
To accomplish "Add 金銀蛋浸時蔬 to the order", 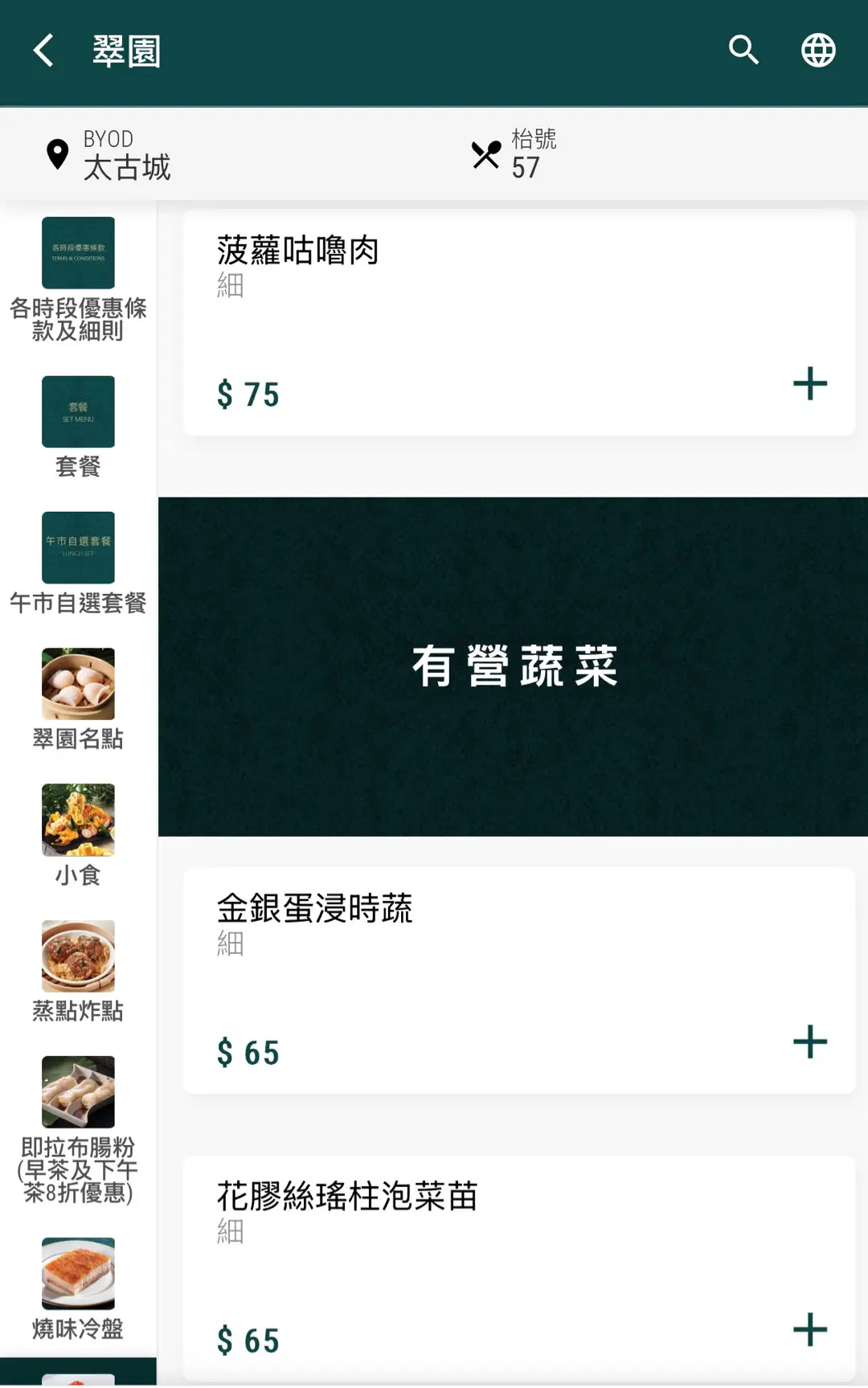I will click(x=809, y=1042).
